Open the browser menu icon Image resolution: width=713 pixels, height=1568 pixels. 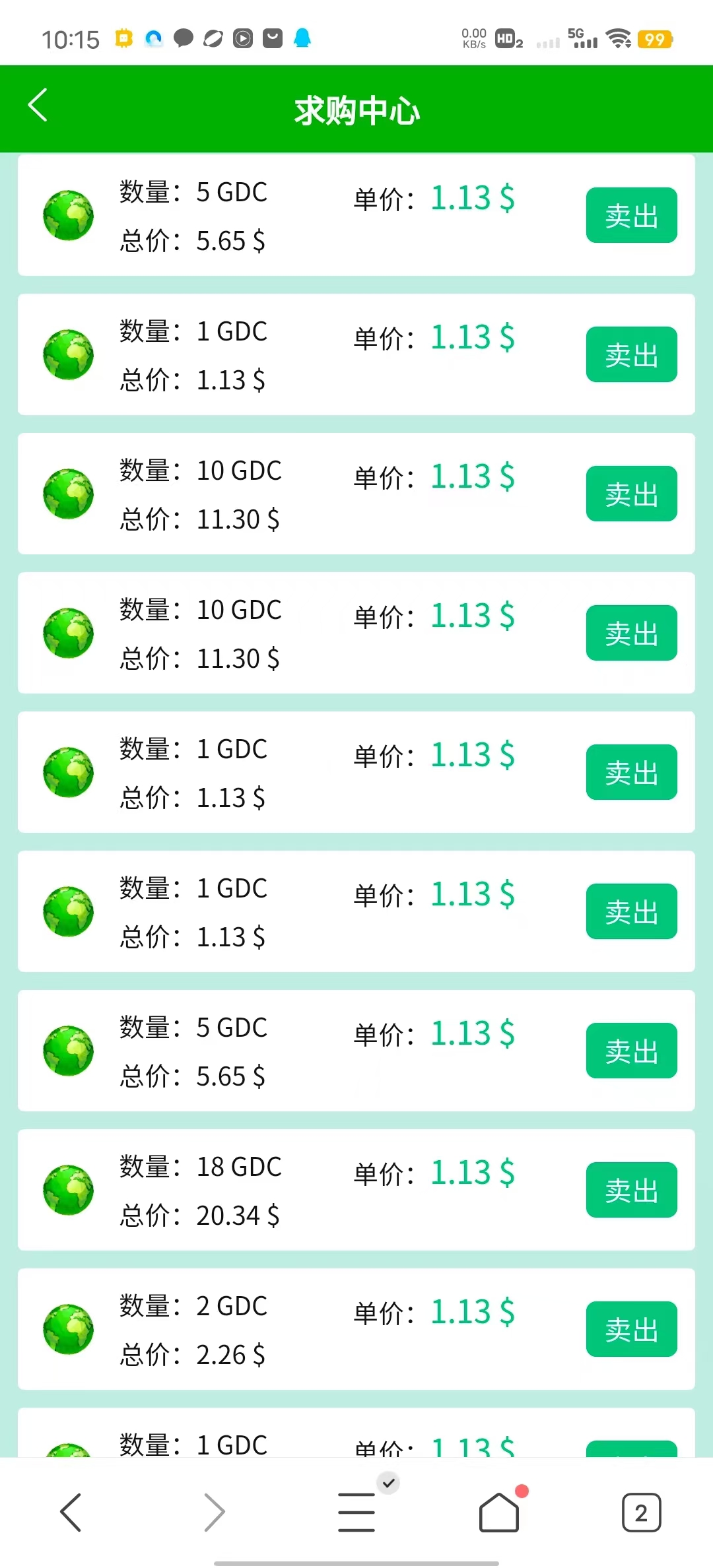356,1512
